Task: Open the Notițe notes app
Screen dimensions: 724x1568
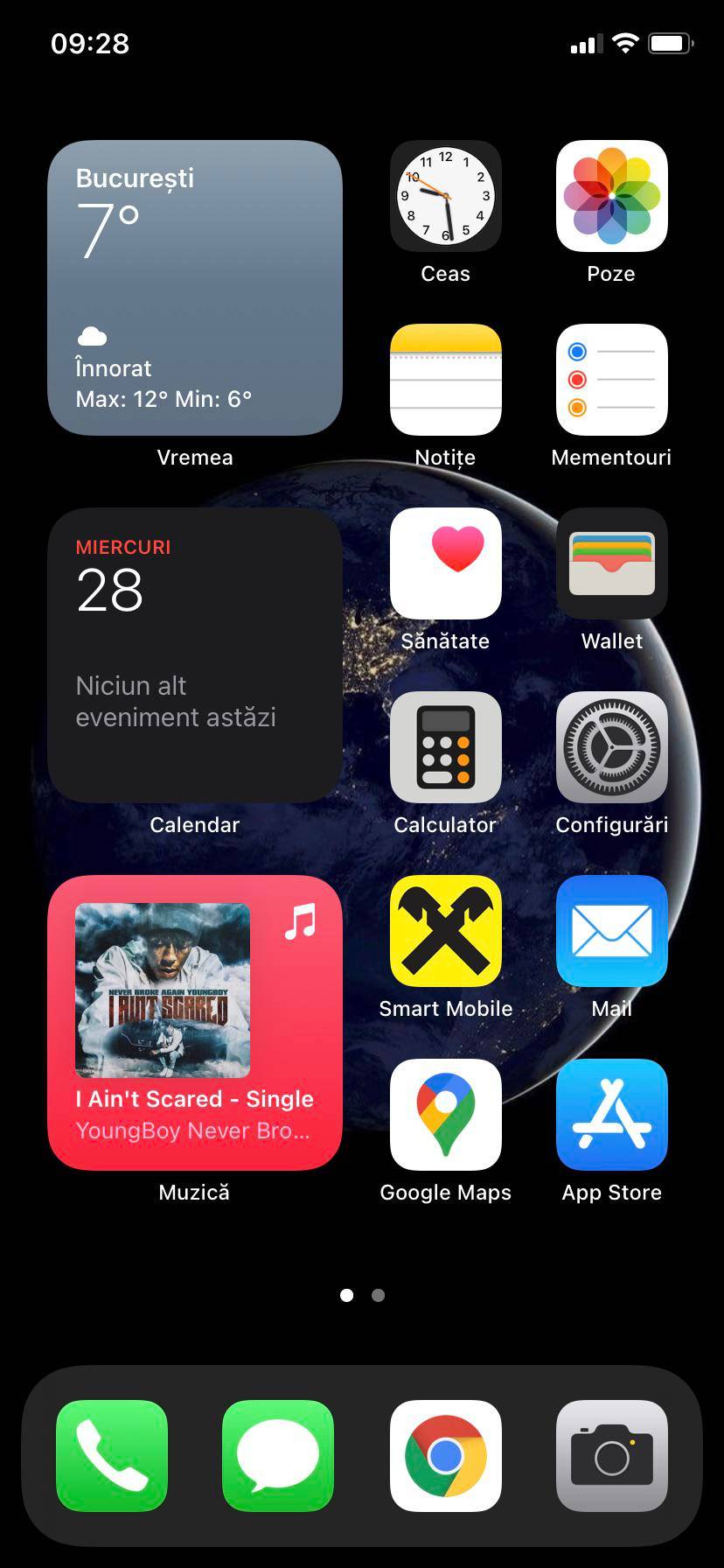Action: (x=446, y=379)
